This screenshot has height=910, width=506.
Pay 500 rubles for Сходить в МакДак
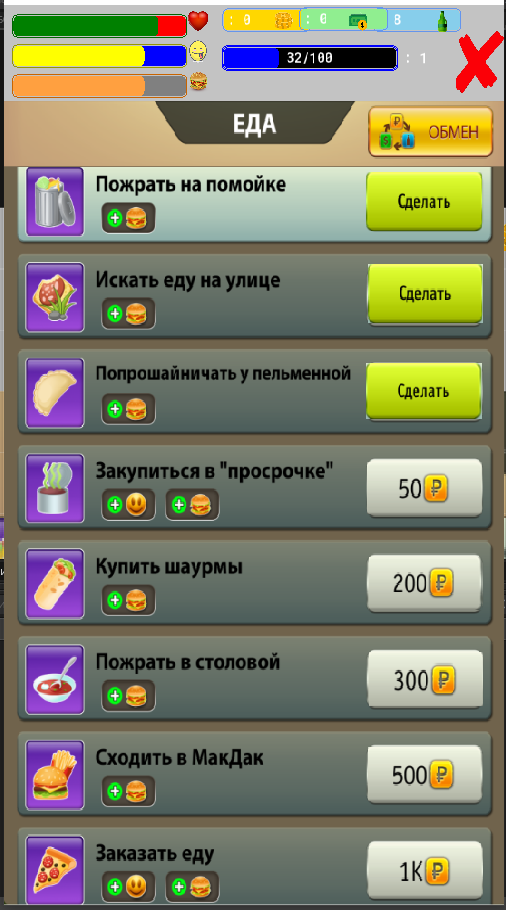(x=424, y=775)
